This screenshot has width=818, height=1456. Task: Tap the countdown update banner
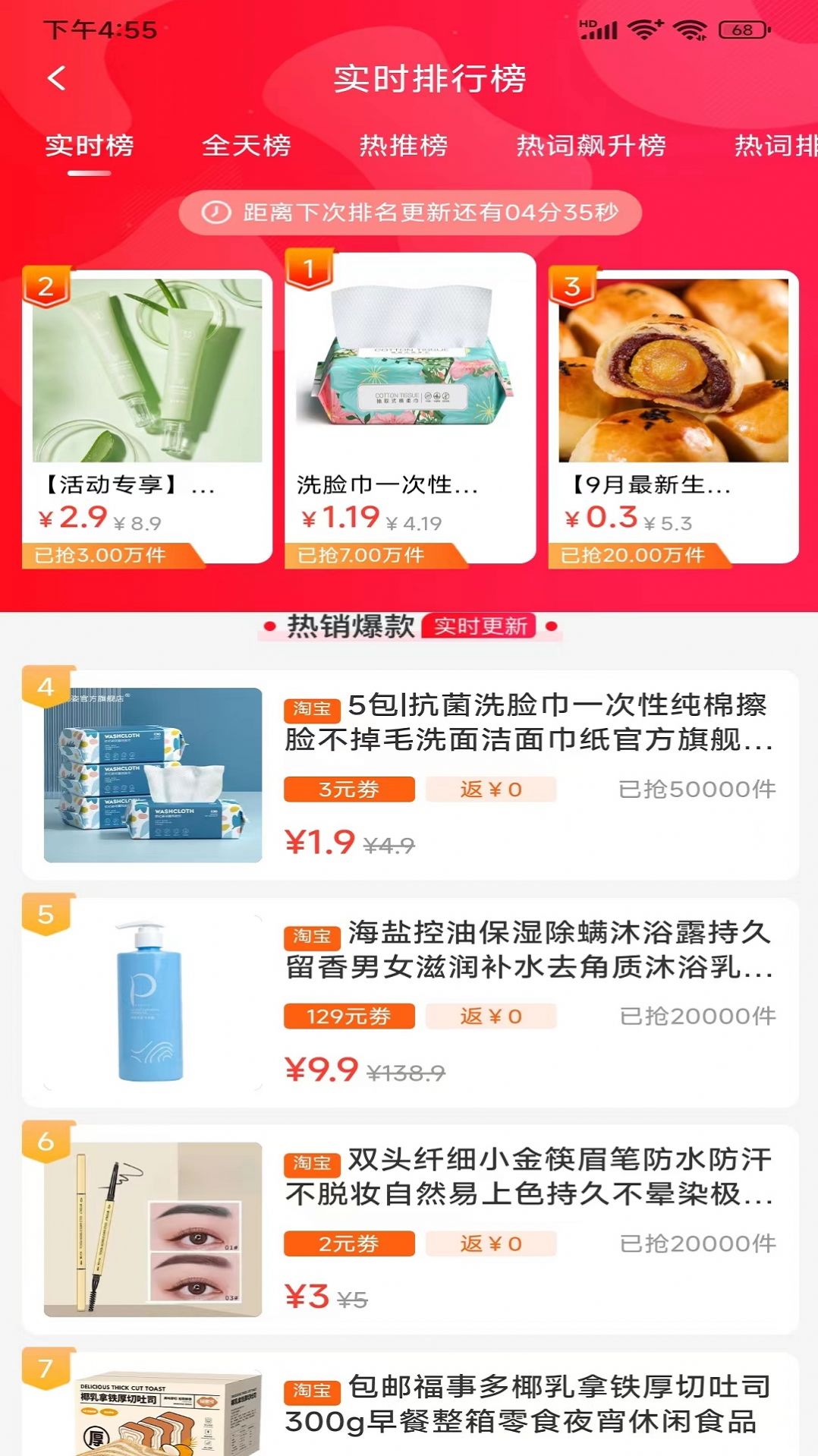pyautogui.click(x=409, y=213)
